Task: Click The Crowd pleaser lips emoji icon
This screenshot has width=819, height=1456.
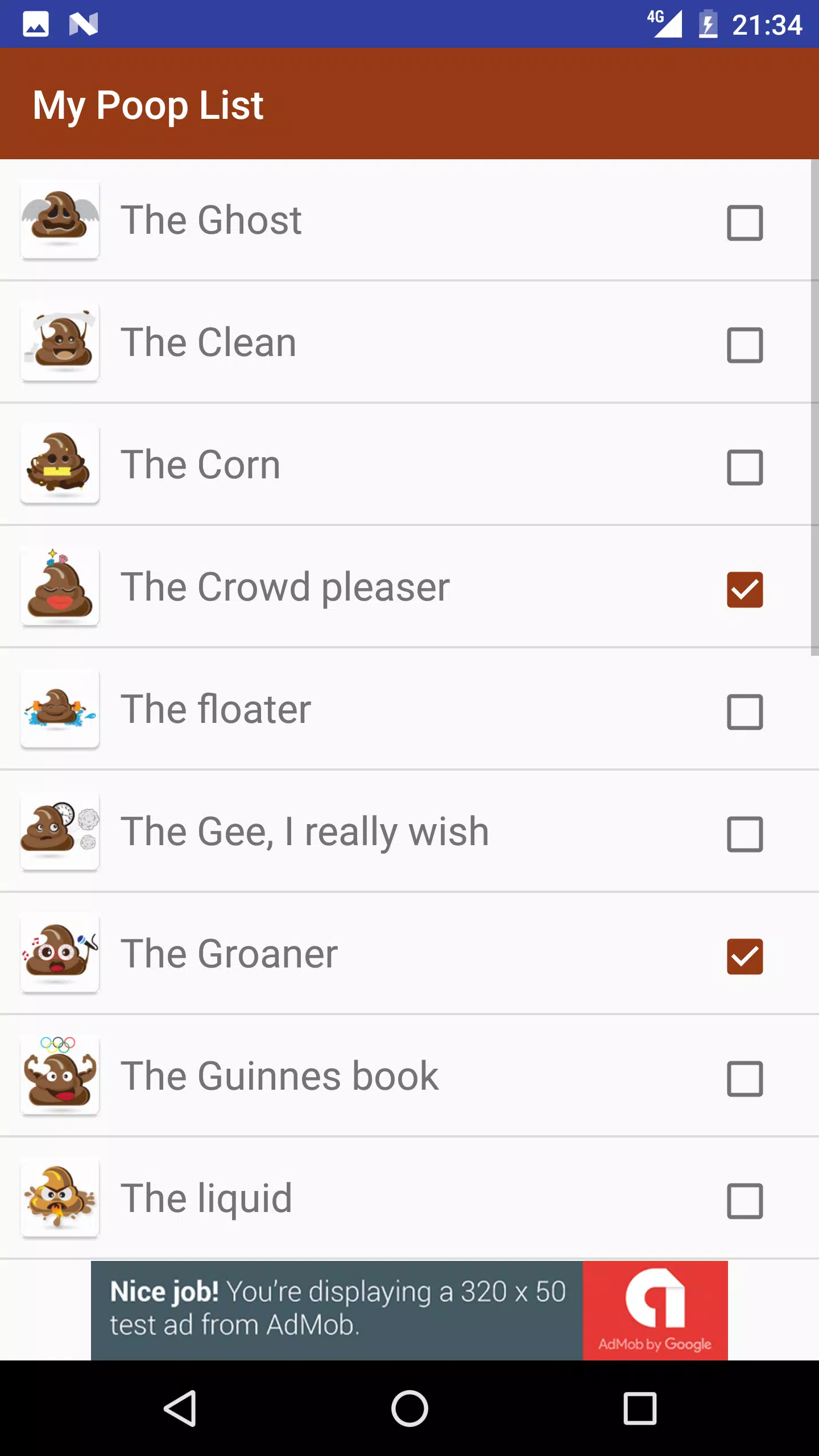Action: 60,586
